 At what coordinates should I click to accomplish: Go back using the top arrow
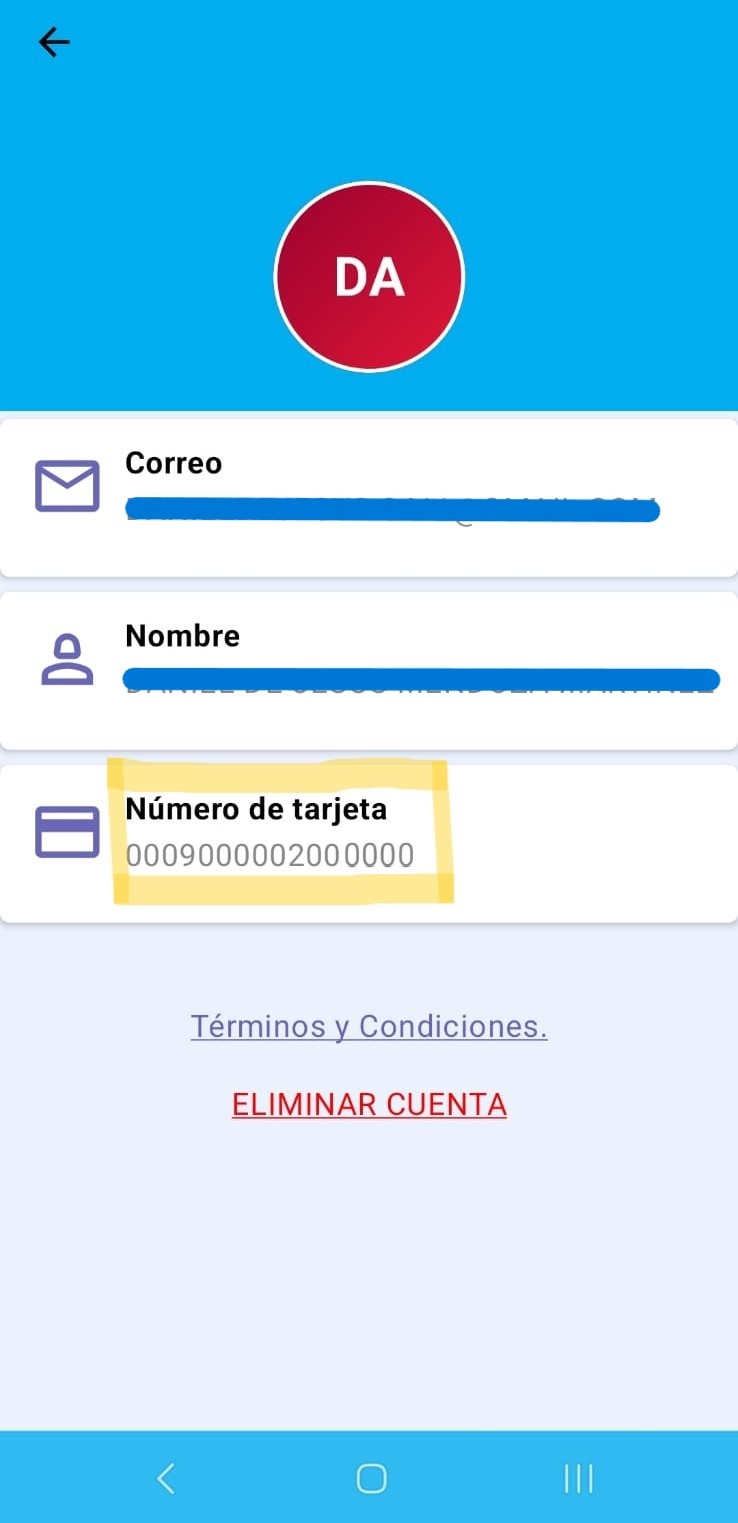click(x=54, y=42)
